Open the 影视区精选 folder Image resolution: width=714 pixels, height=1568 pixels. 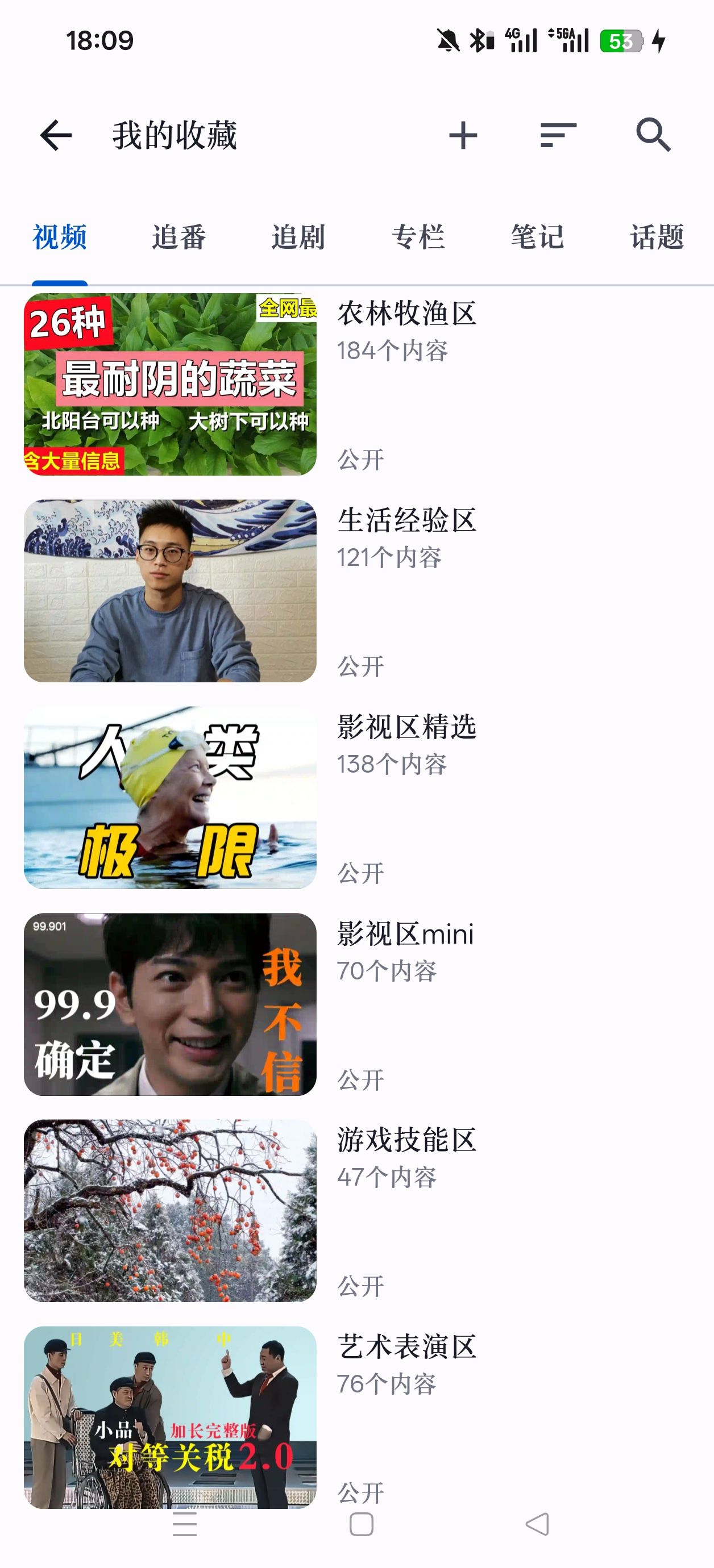[x=406, y=727]
